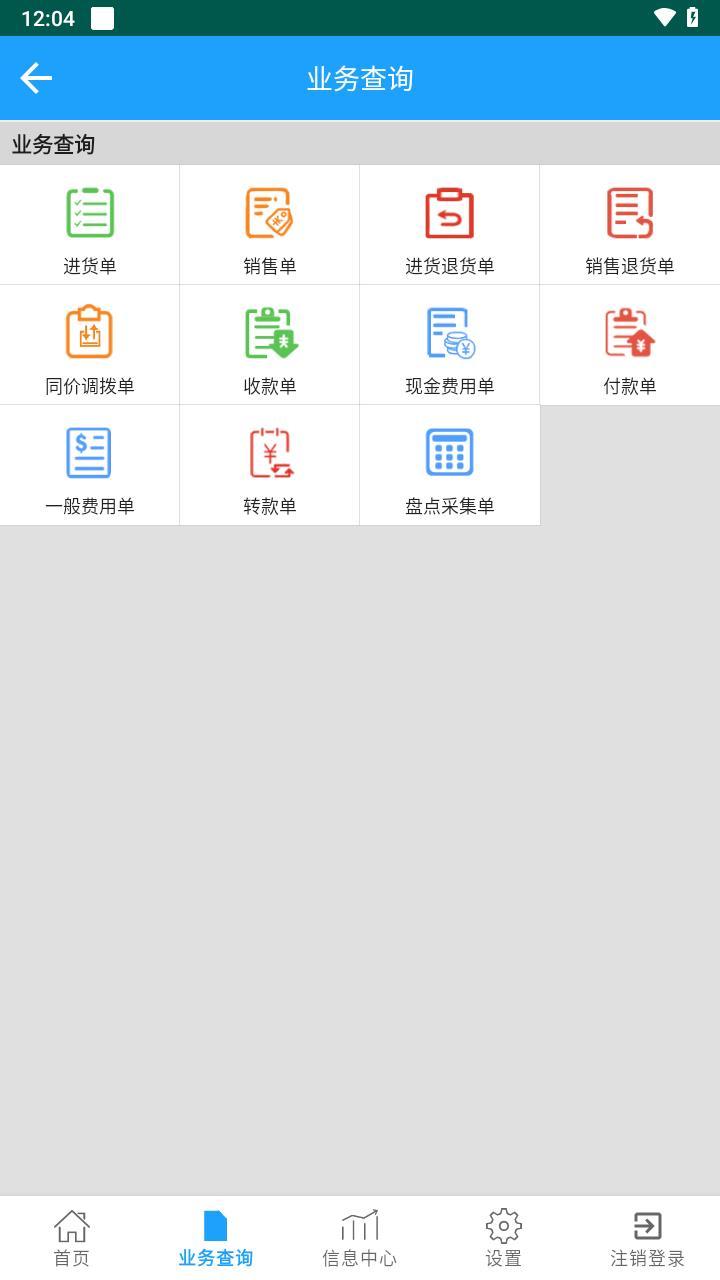
Task: Switch to the 首页 tab
Action: click(72, 1238)
